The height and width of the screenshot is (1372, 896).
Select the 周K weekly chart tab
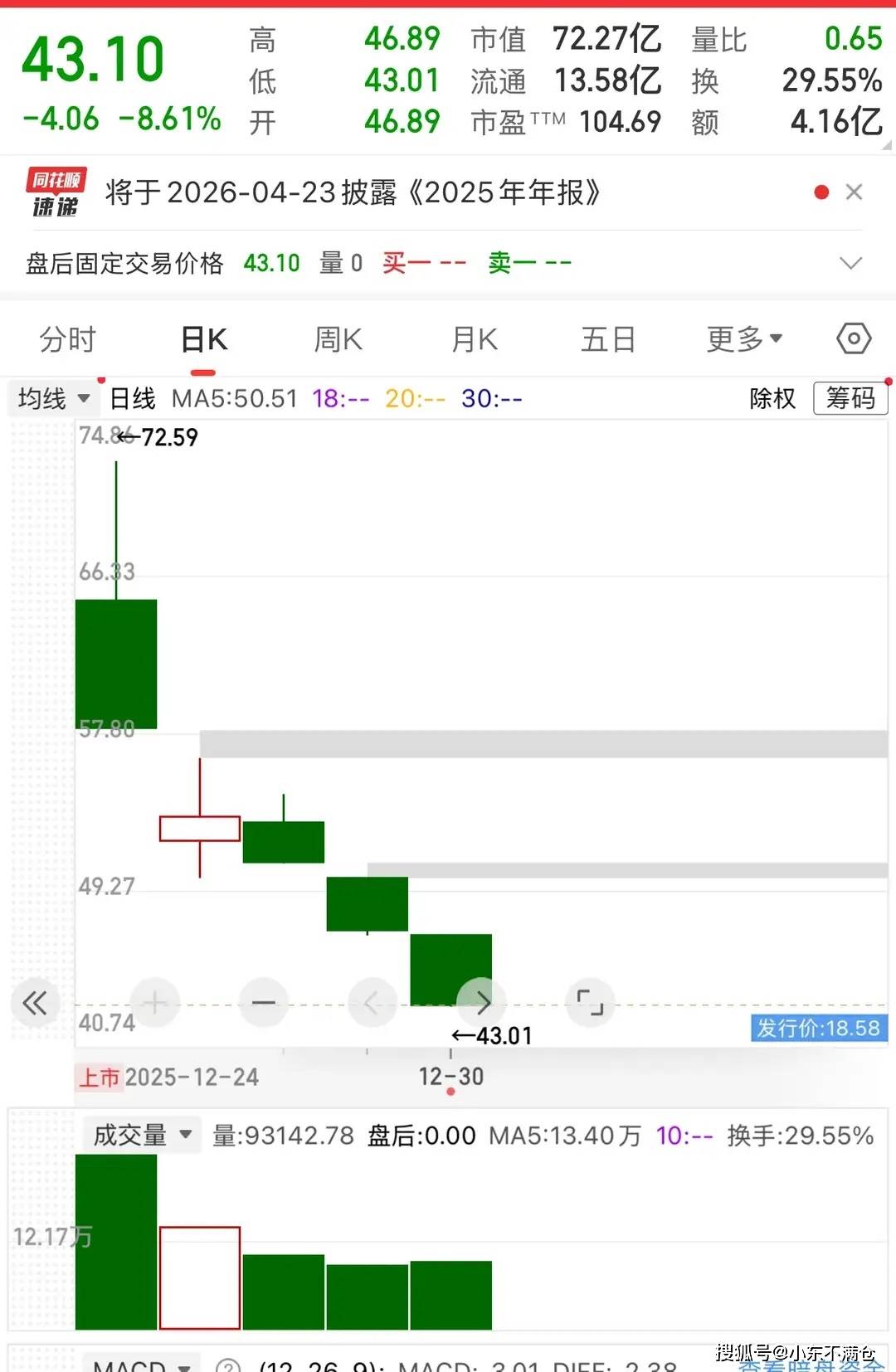338,339
